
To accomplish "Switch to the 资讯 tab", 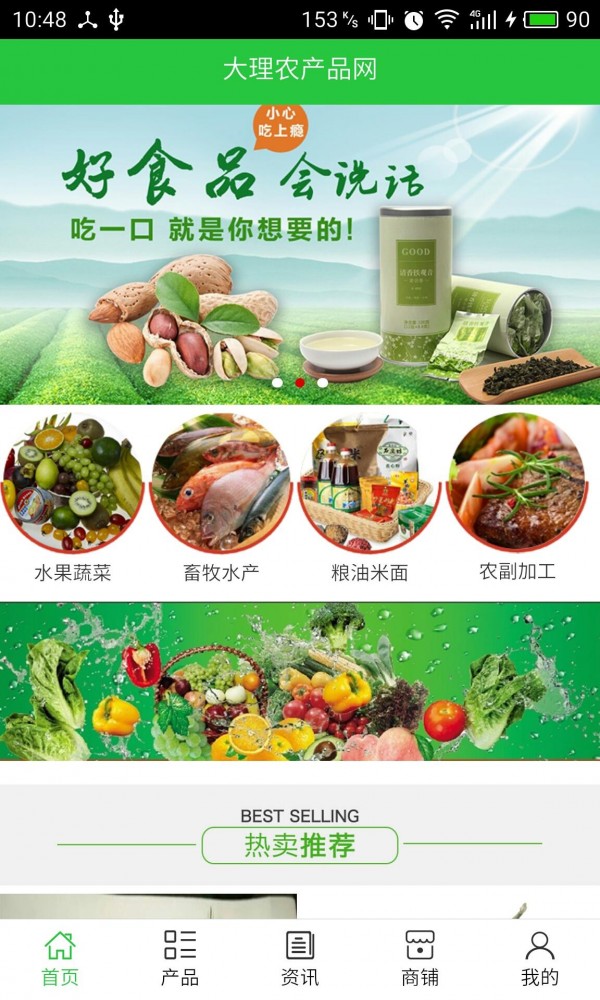I will coord(300,958).
